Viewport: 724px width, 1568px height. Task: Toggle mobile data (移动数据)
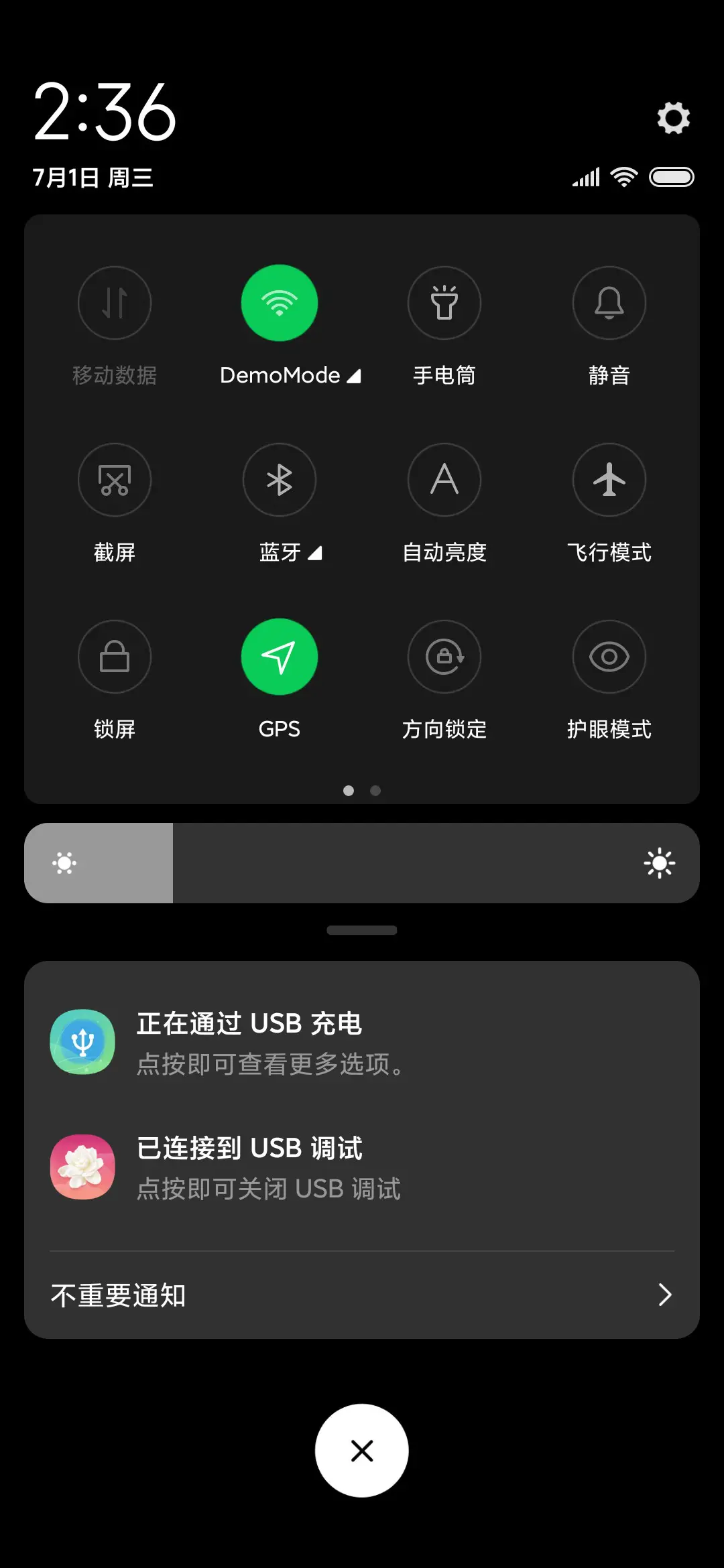pyautogui.click(x=115, y=303)
